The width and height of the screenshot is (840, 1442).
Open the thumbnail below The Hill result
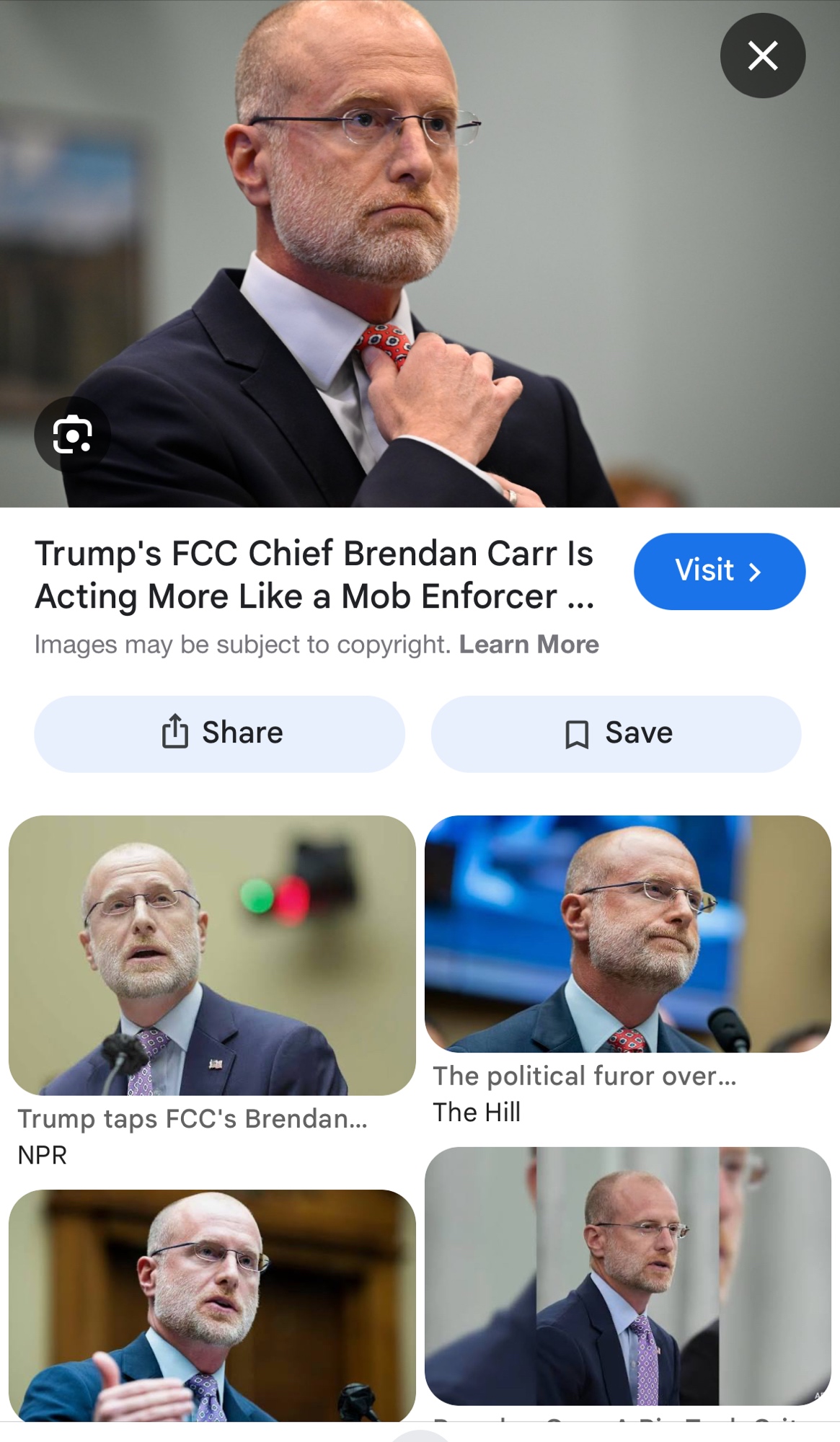pyautogui.click(x=627, y=1275)
